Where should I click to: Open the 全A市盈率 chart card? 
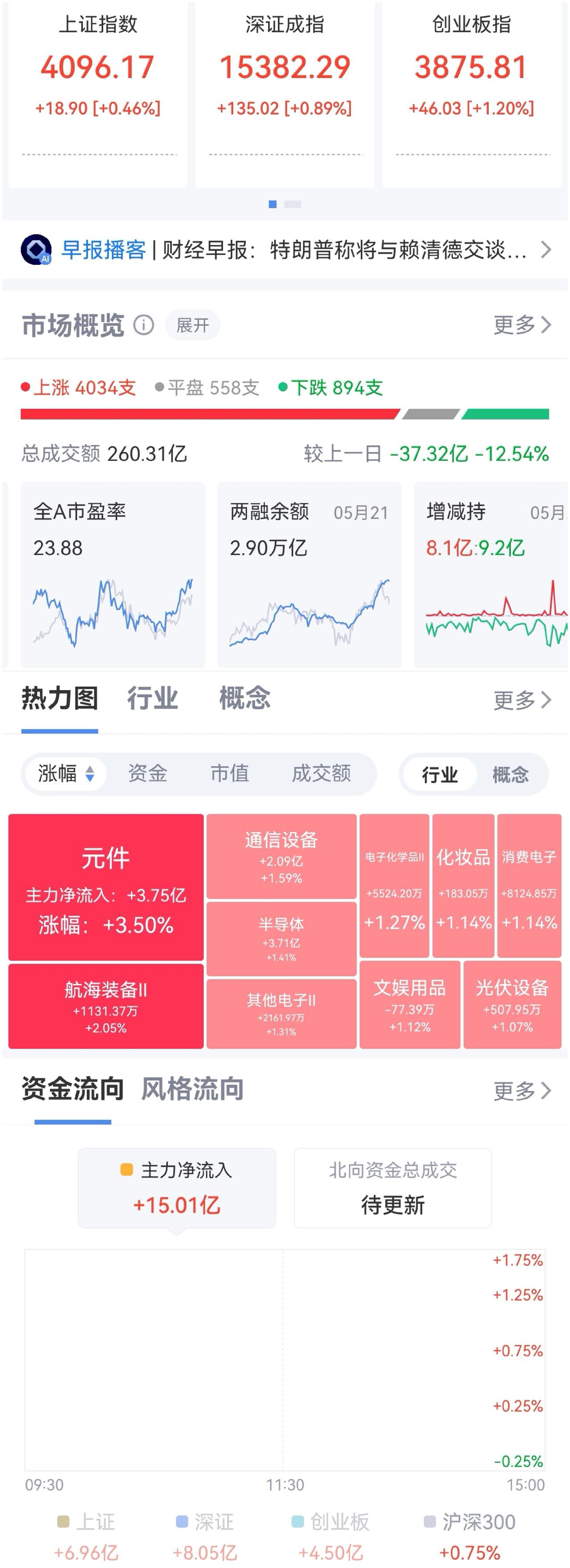coord(113,575)
